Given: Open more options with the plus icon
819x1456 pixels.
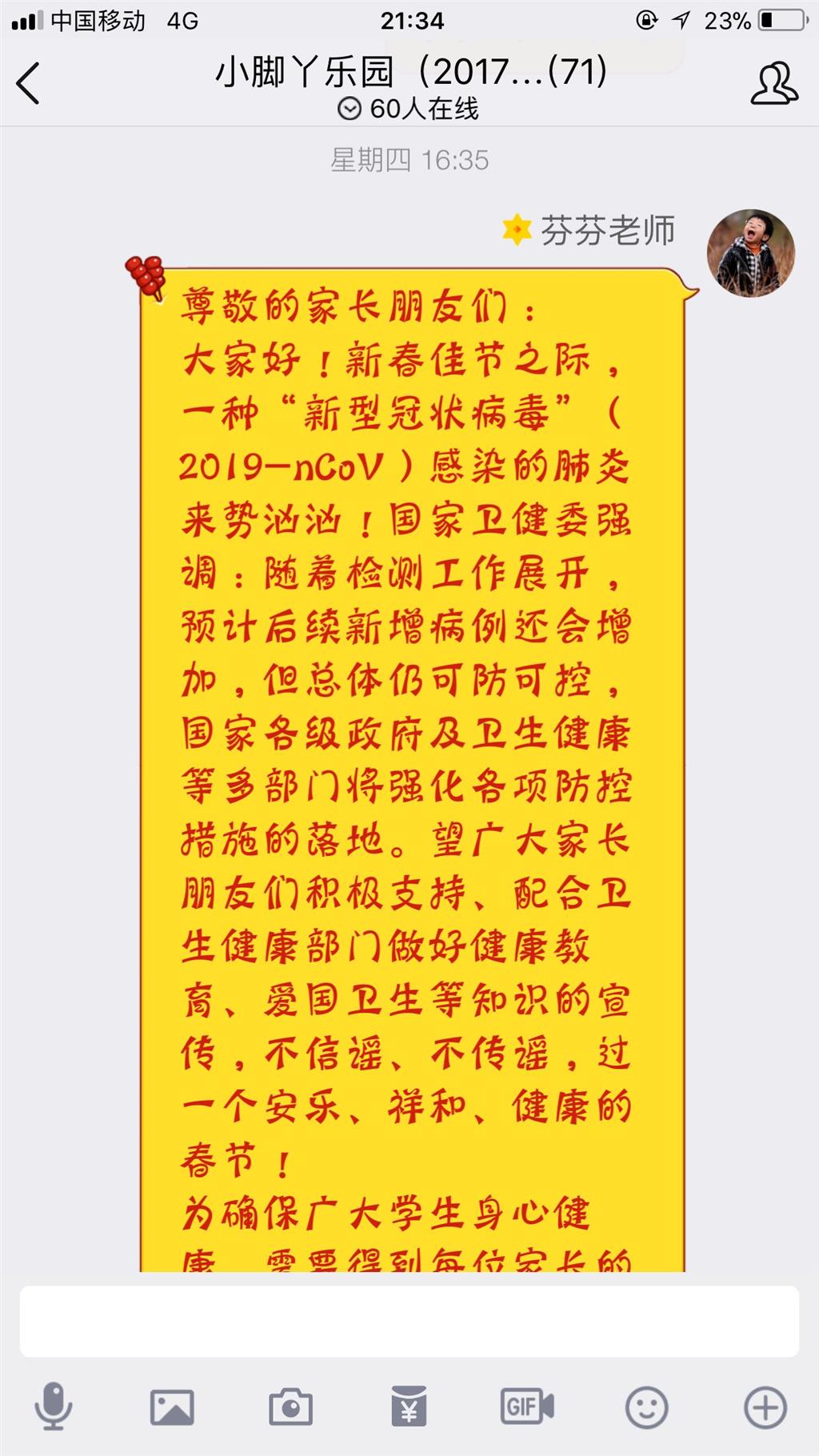Looking at the screenshot, I should [x=765, y=1407].
